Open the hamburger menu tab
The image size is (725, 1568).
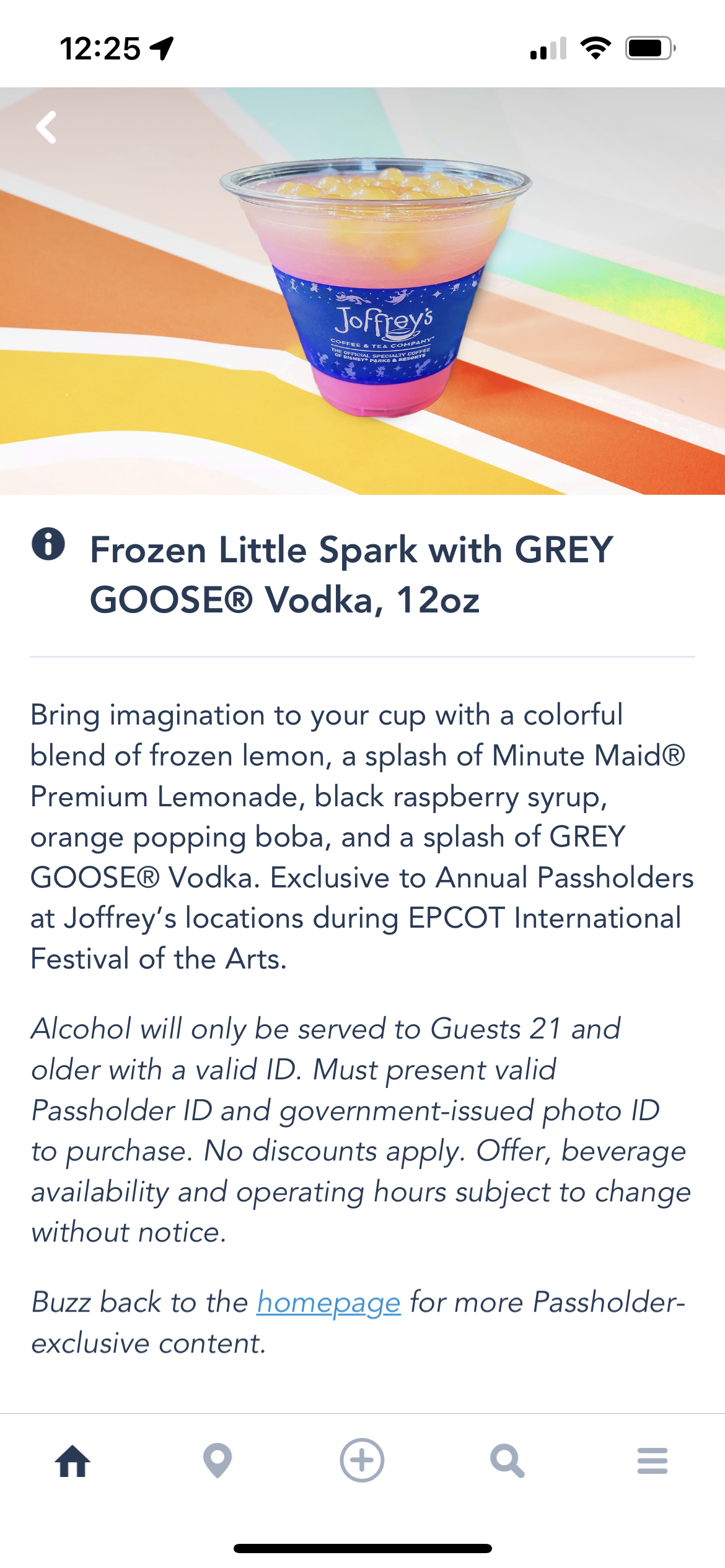coord(652,1461)
